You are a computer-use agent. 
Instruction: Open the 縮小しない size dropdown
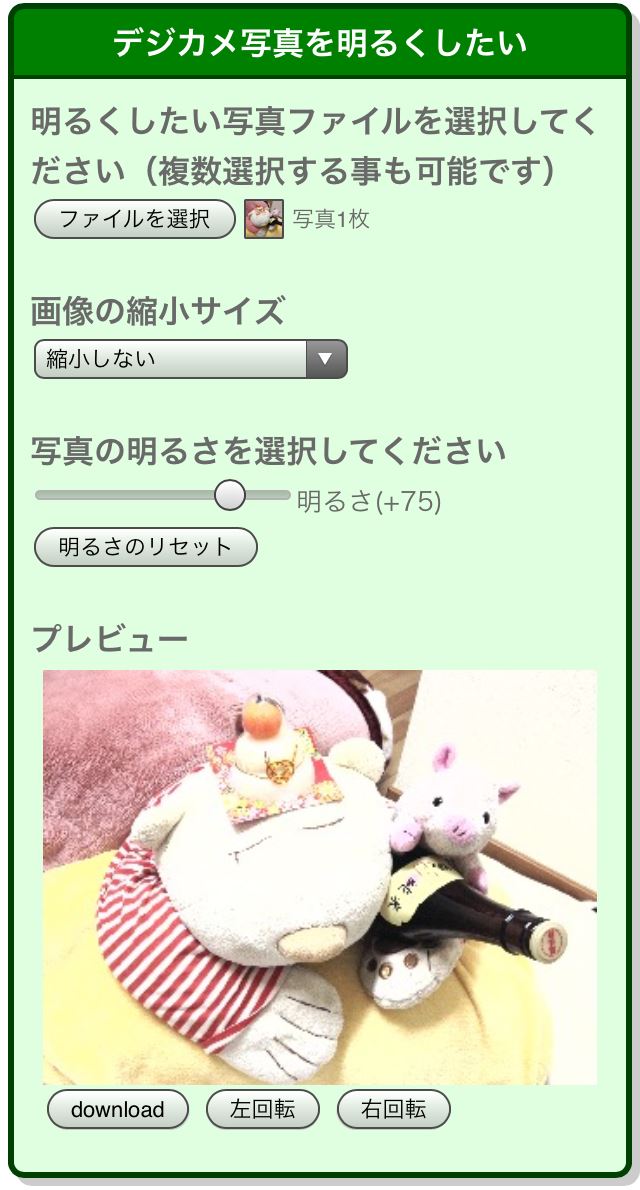(190, 359)
